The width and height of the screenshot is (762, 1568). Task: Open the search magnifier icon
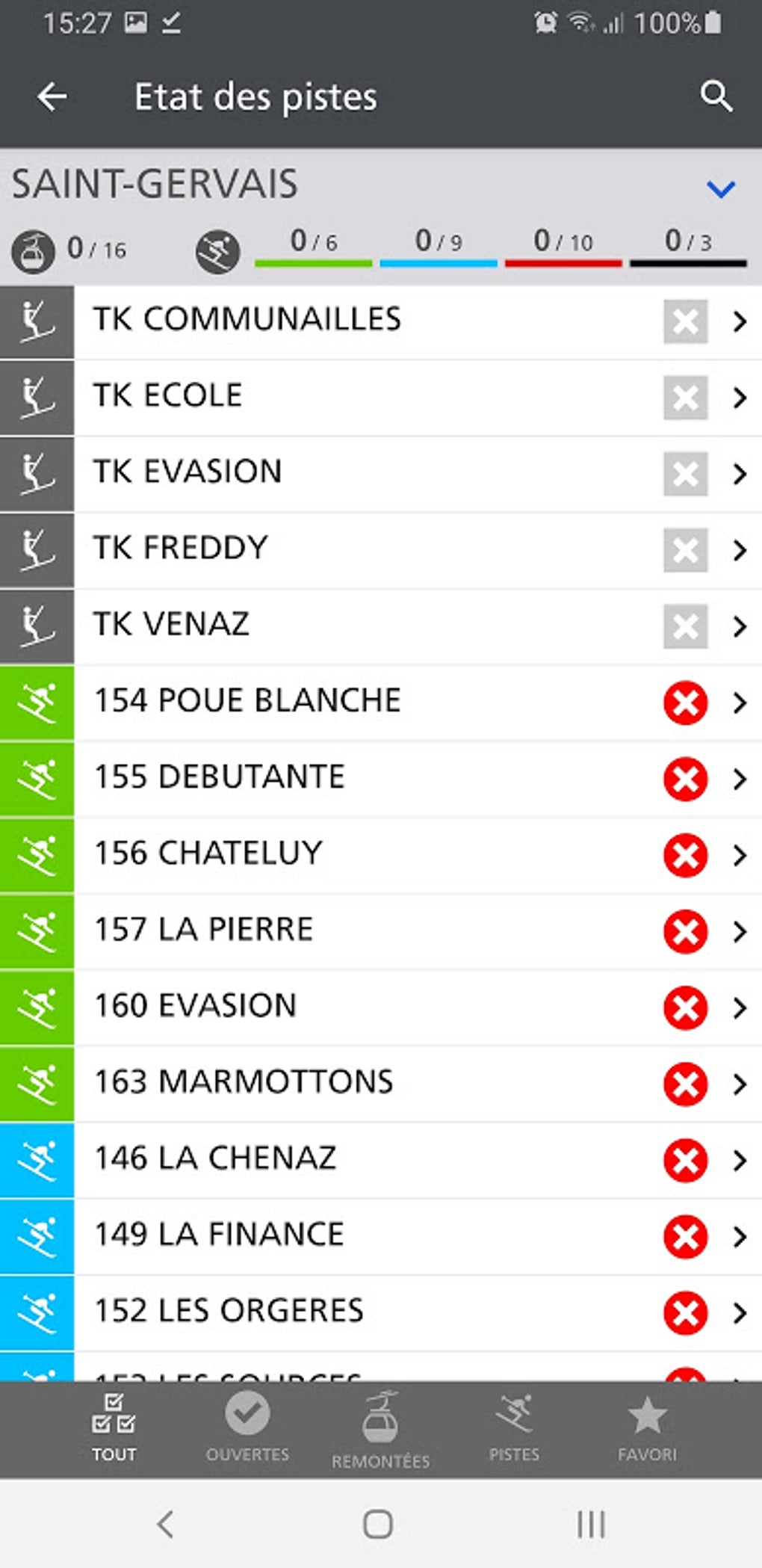(716, 96)
